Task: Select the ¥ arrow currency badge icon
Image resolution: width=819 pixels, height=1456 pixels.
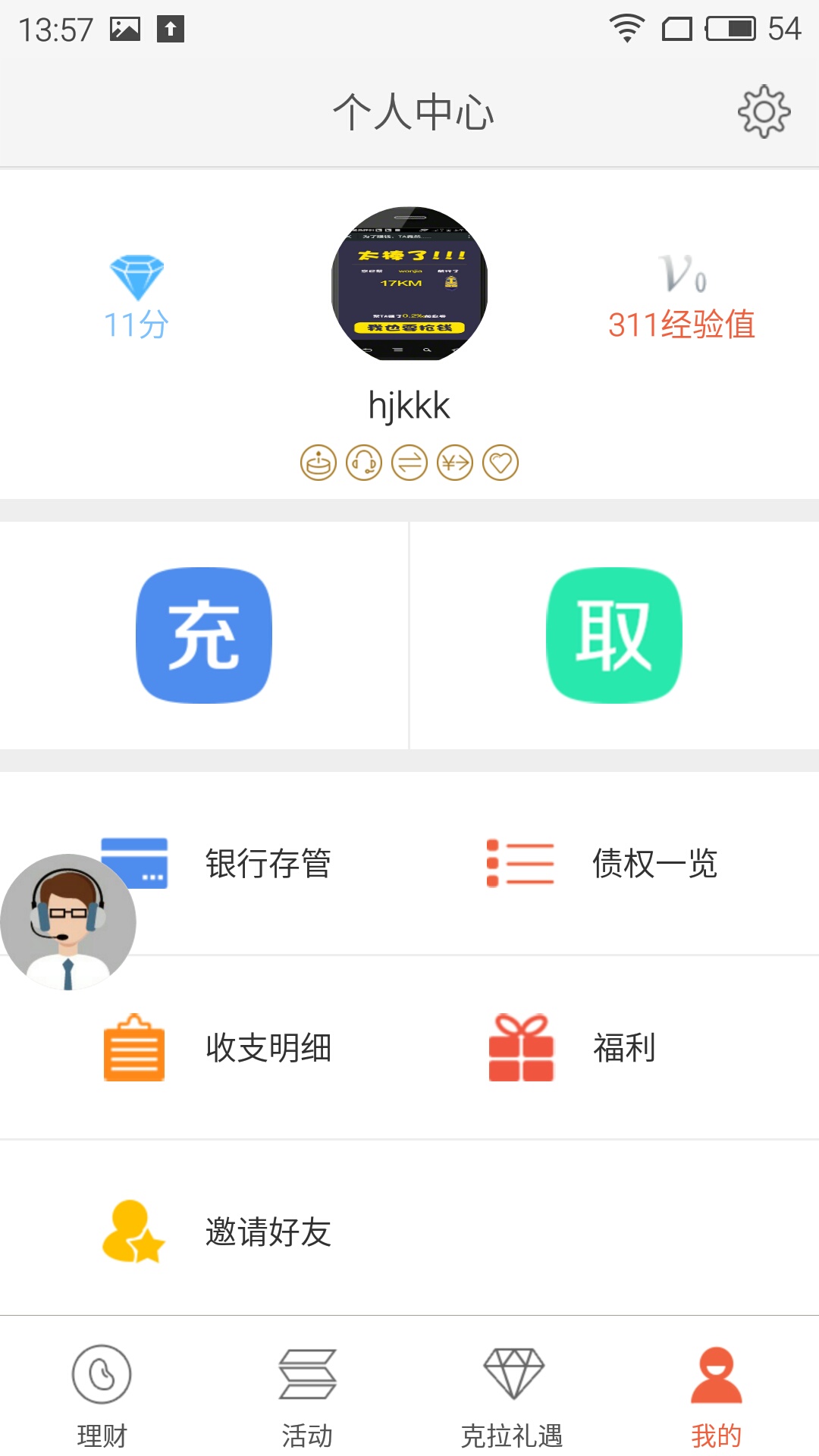Action: pos(455,461)
